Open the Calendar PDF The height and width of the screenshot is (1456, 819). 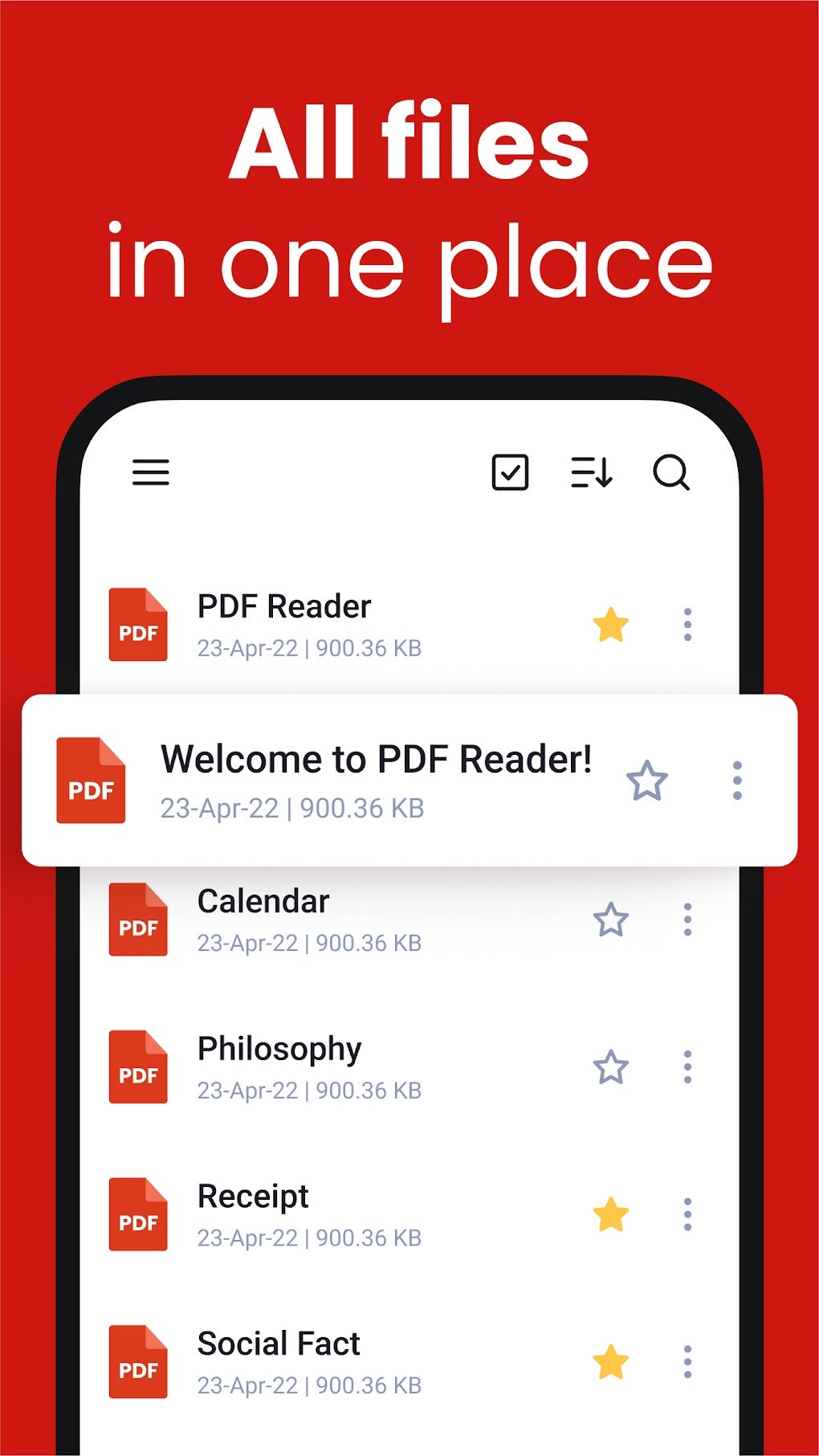[263, 901]
